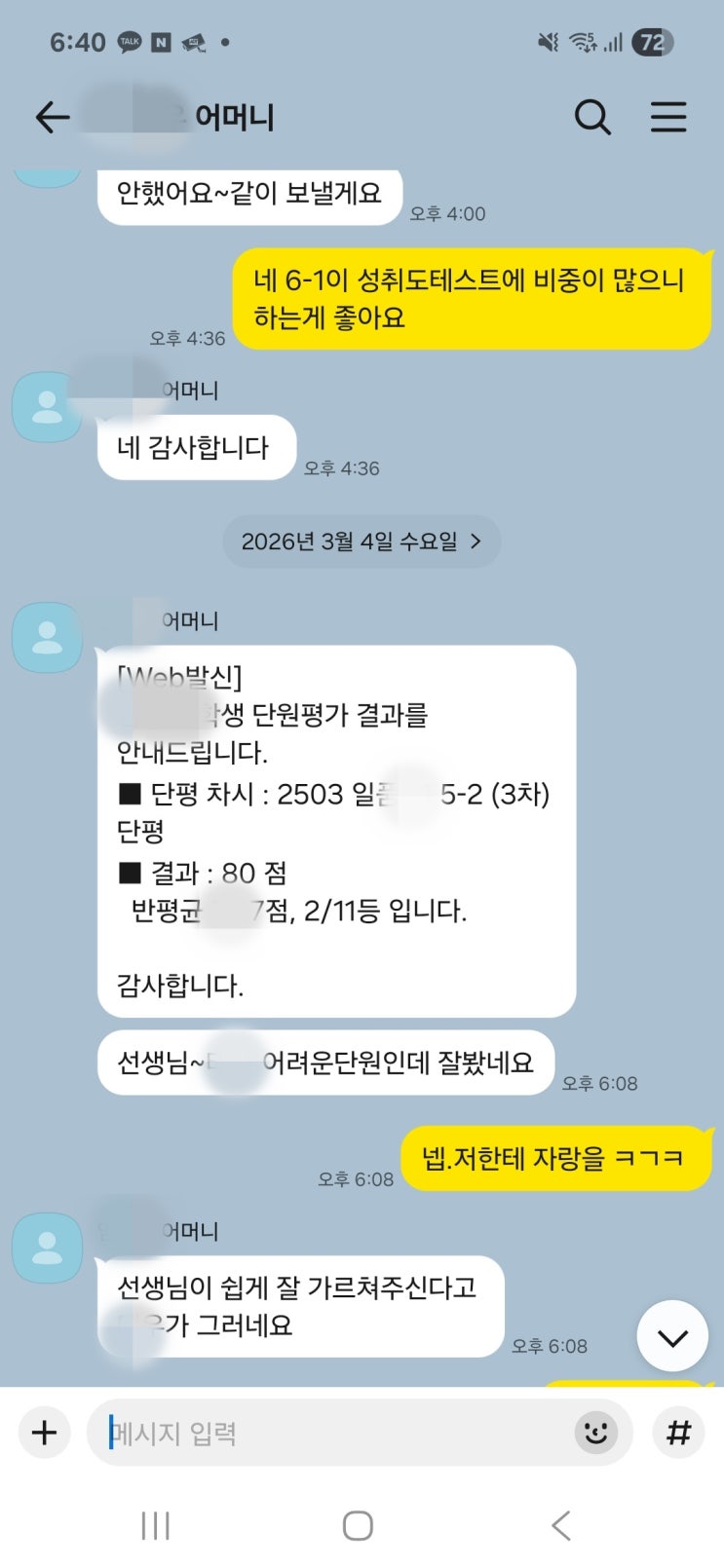Tap the system home button
Screen dimensions: 724x1568
(358, 1525)
